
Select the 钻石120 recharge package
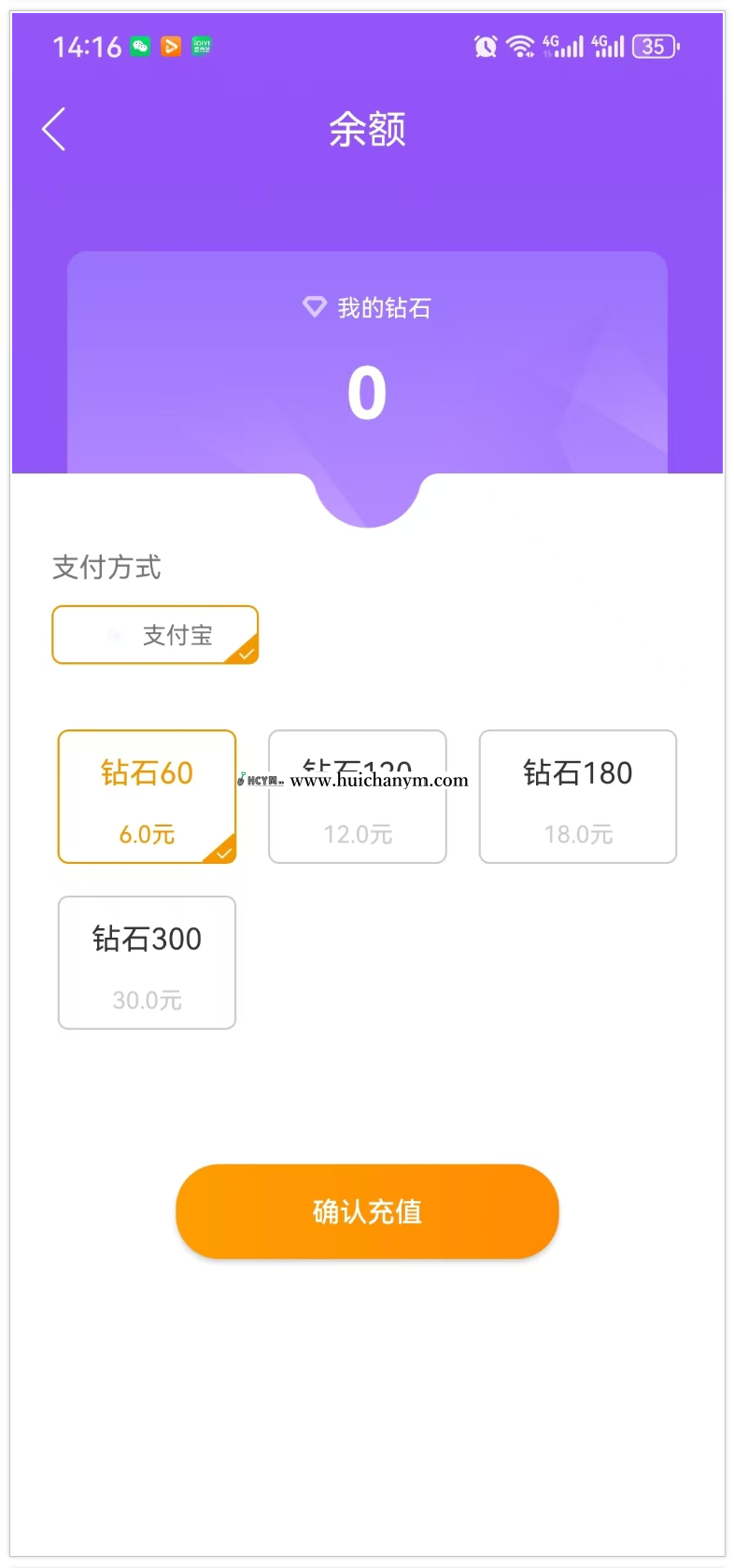[357, 797]
